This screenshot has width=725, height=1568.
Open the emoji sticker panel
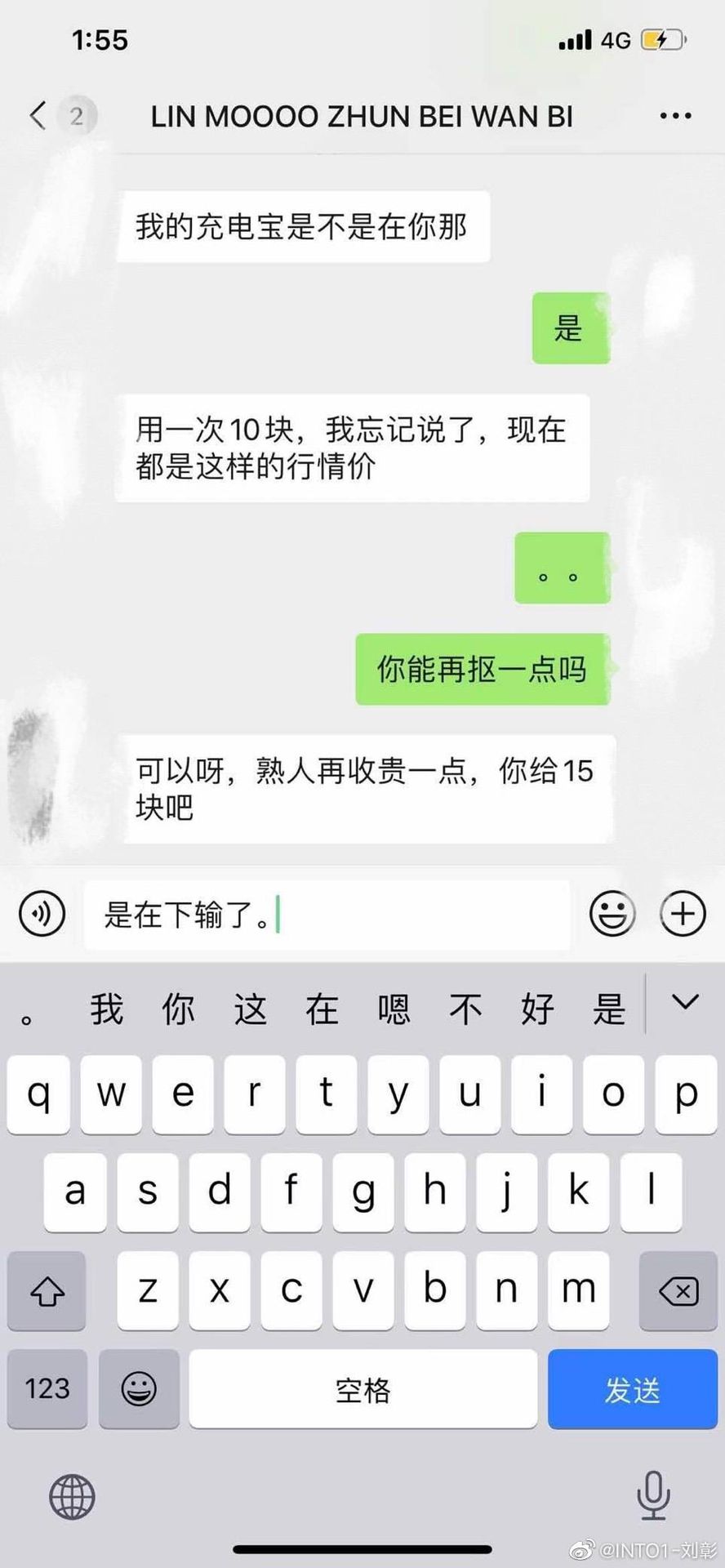point(612,913)
